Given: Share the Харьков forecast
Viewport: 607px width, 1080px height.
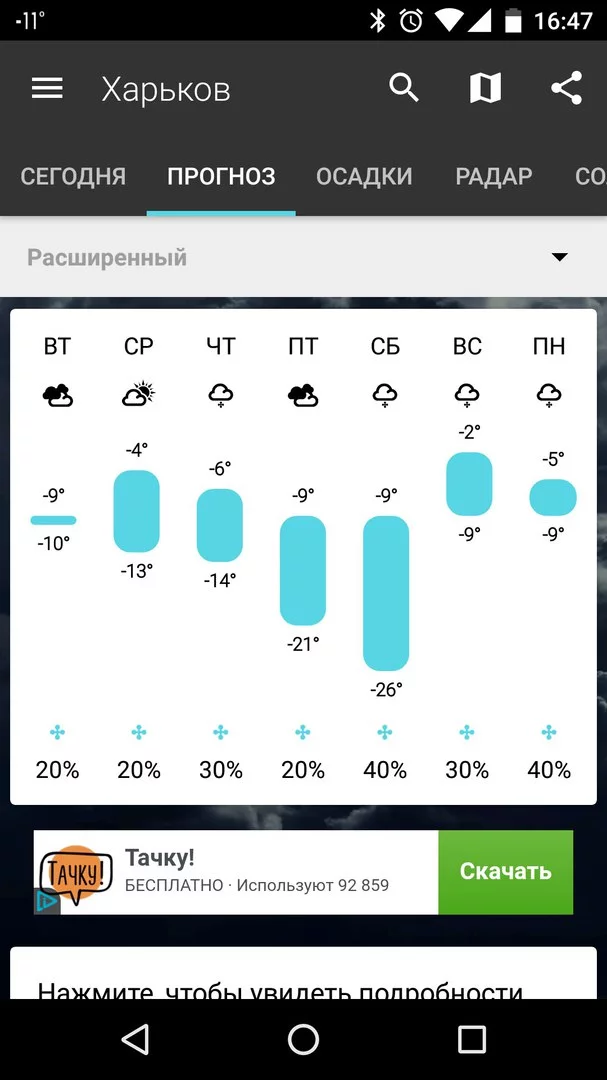Looking at the screenshot, I should point(566,89).
